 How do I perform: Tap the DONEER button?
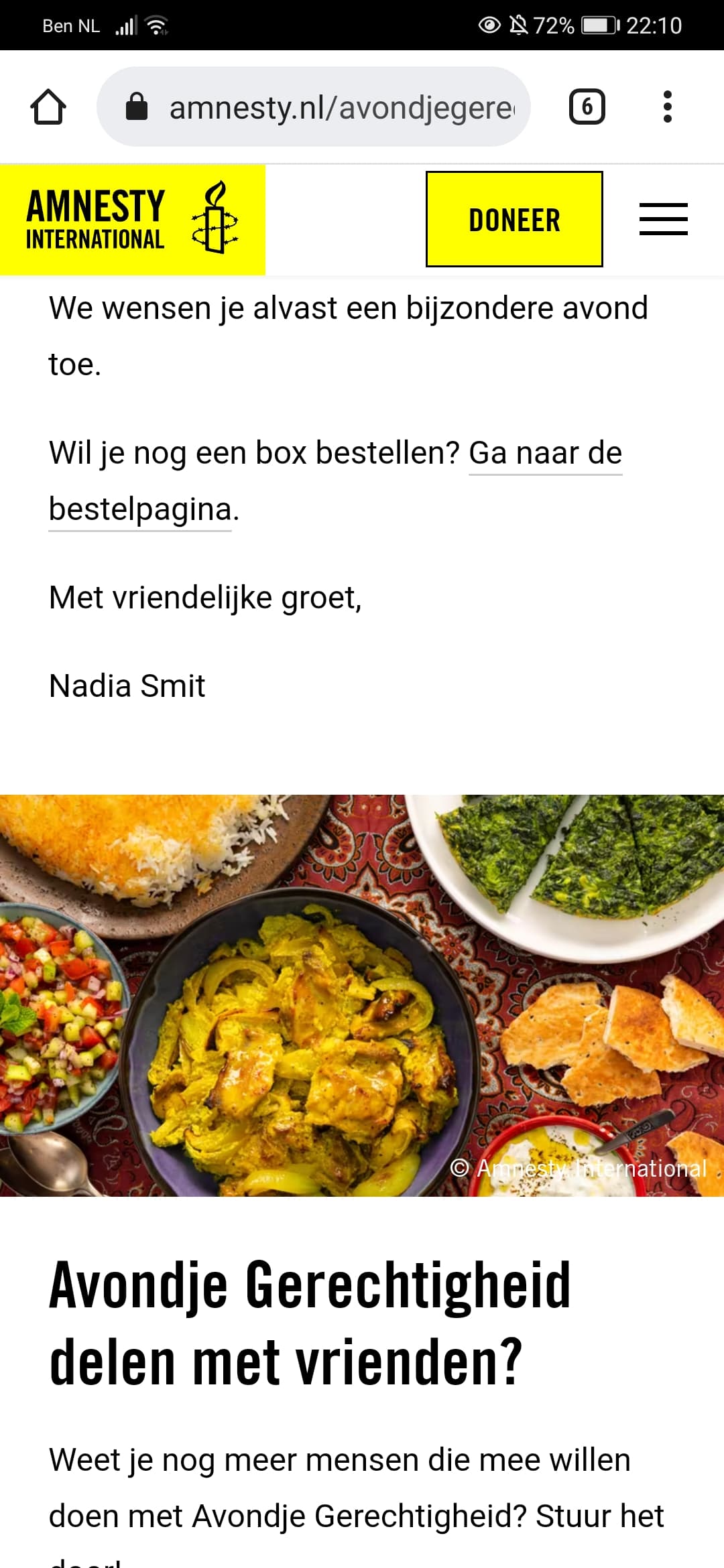coord(514,219)
